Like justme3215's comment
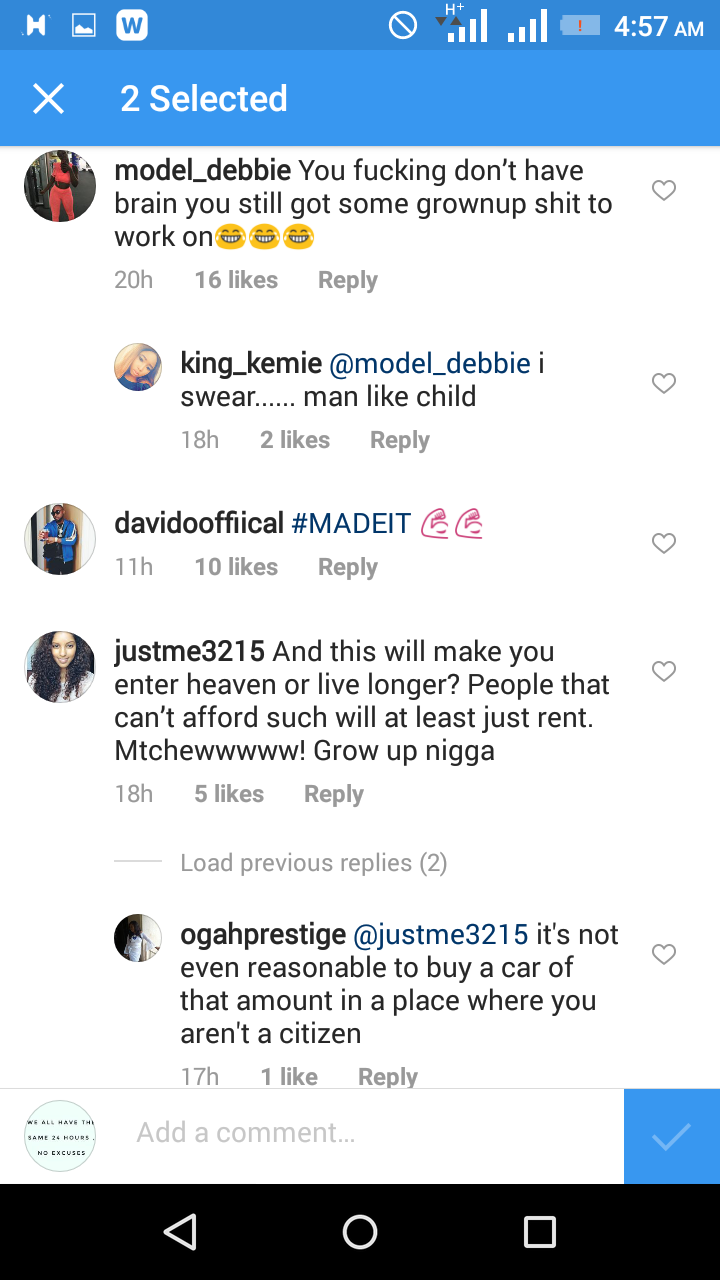The image size is (720, 1280). pos(664,671)
